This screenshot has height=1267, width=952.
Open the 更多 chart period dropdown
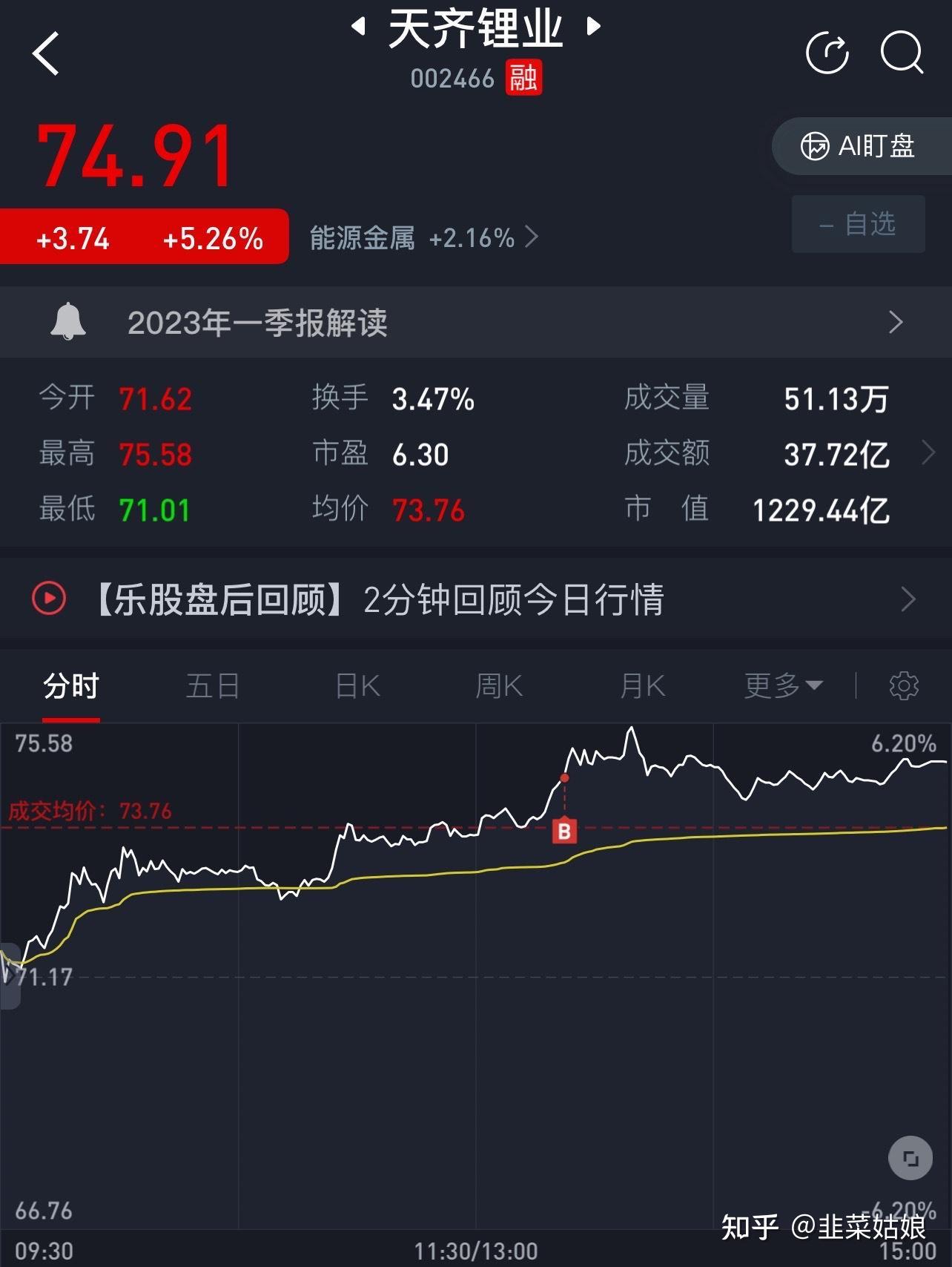(780, 686)
